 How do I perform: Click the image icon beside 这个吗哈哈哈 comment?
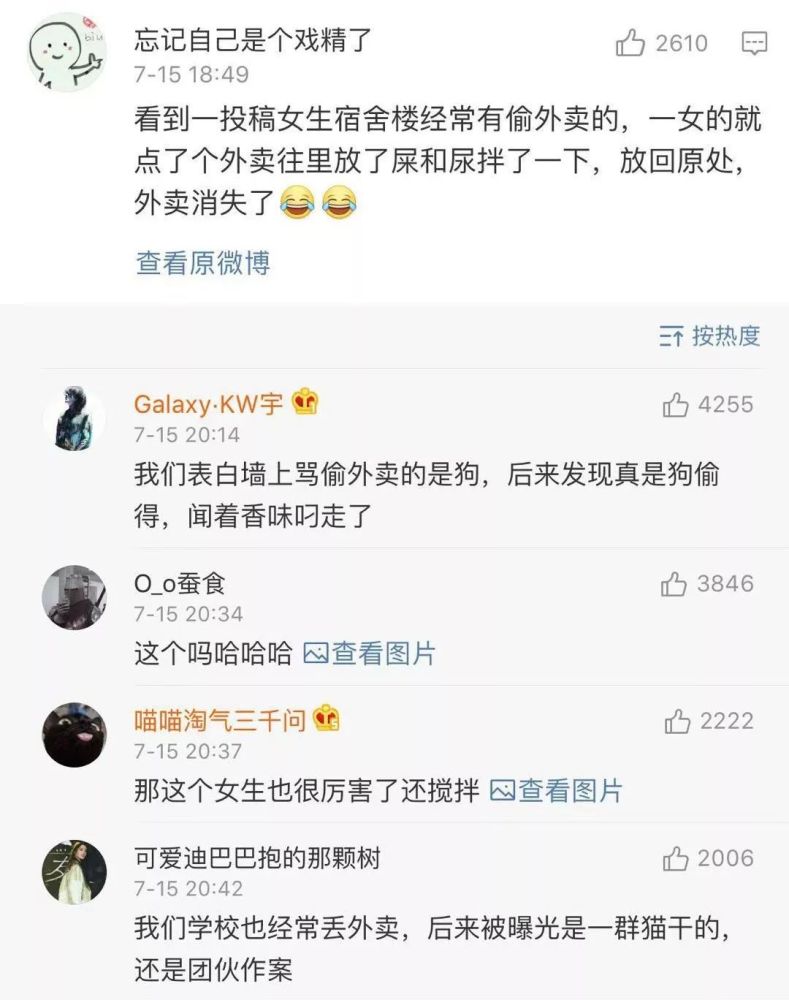pos(315,651)
